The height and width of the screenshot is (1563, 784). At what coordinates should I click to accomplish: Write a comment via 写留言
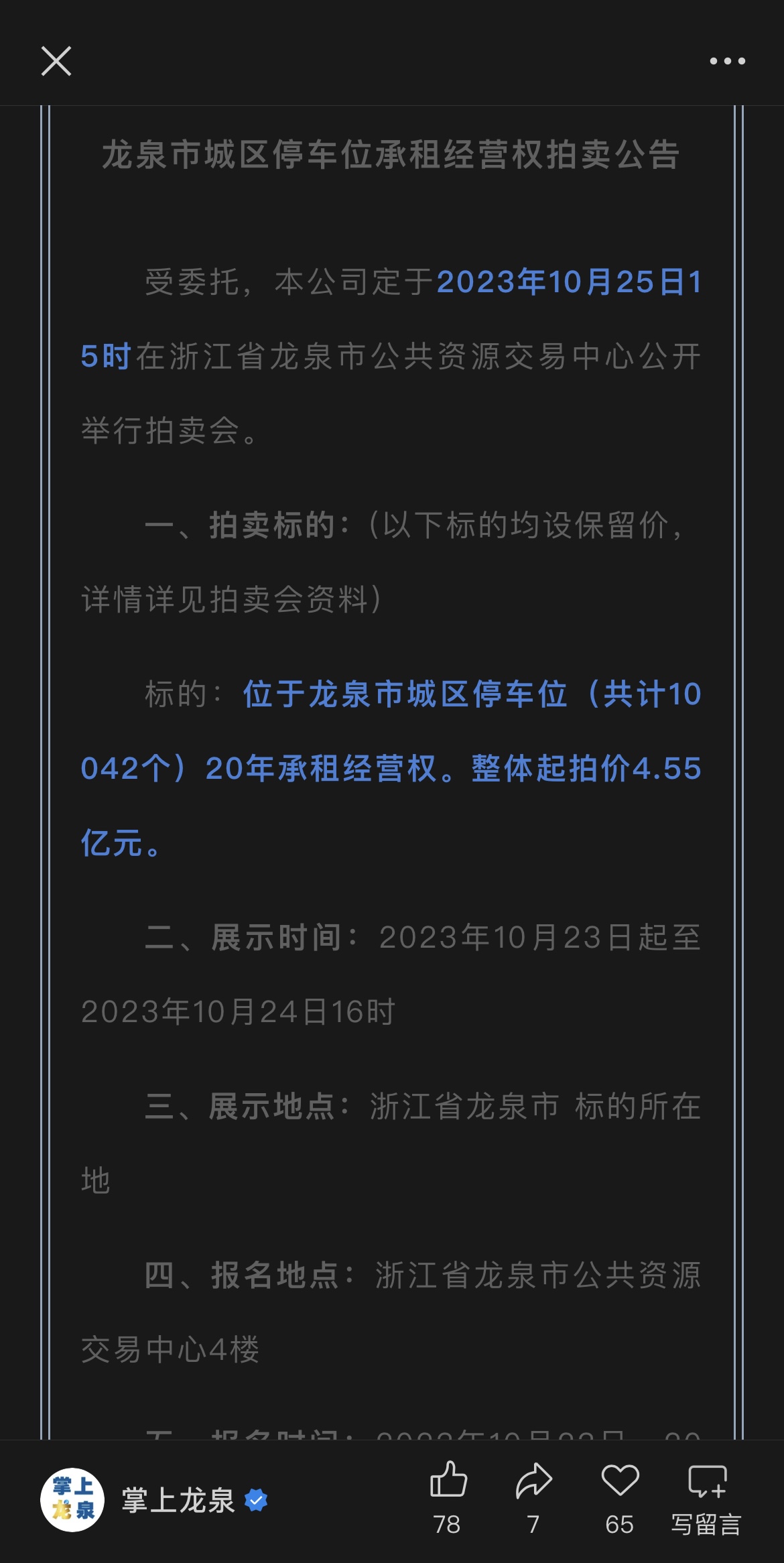point(707,1497)
